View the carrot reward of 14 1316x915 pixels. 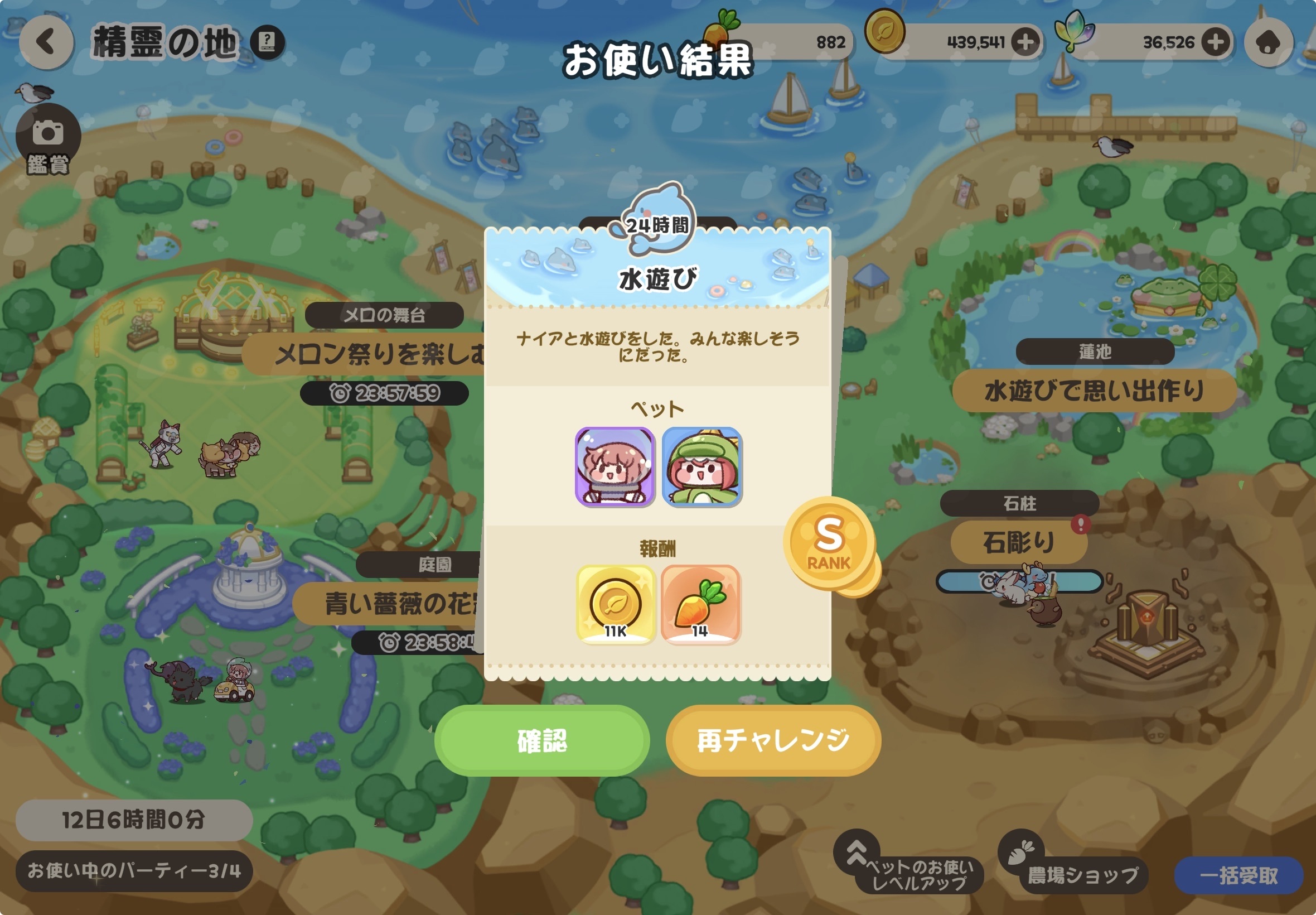coord(701,605)
